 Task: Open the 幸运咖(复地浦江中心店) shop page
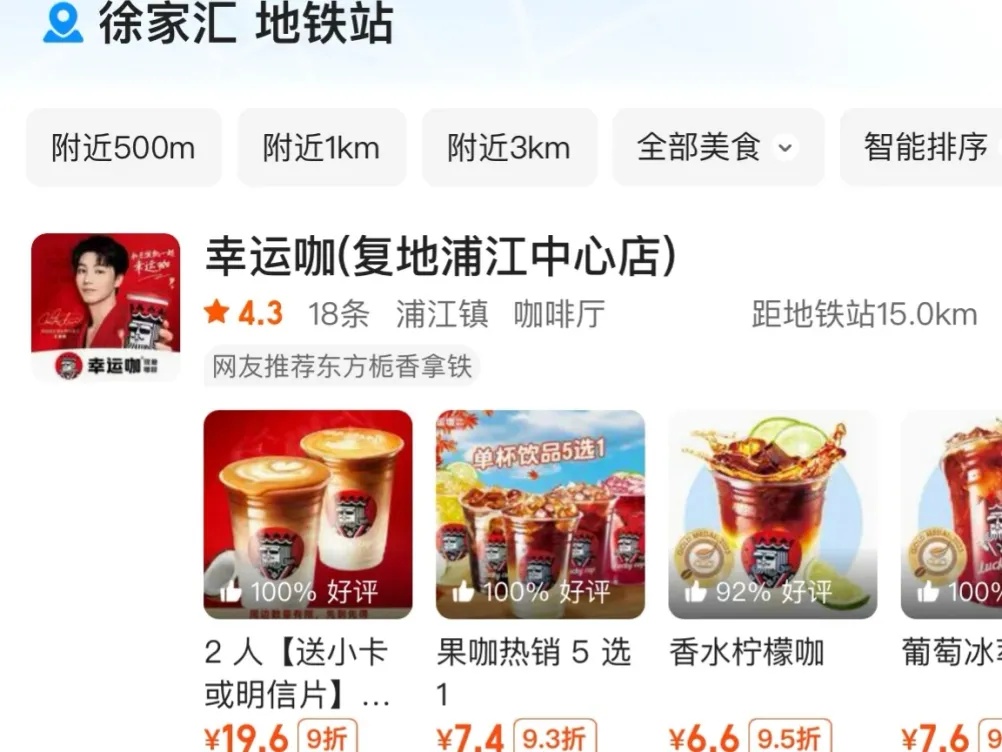[x=440, y=258]
